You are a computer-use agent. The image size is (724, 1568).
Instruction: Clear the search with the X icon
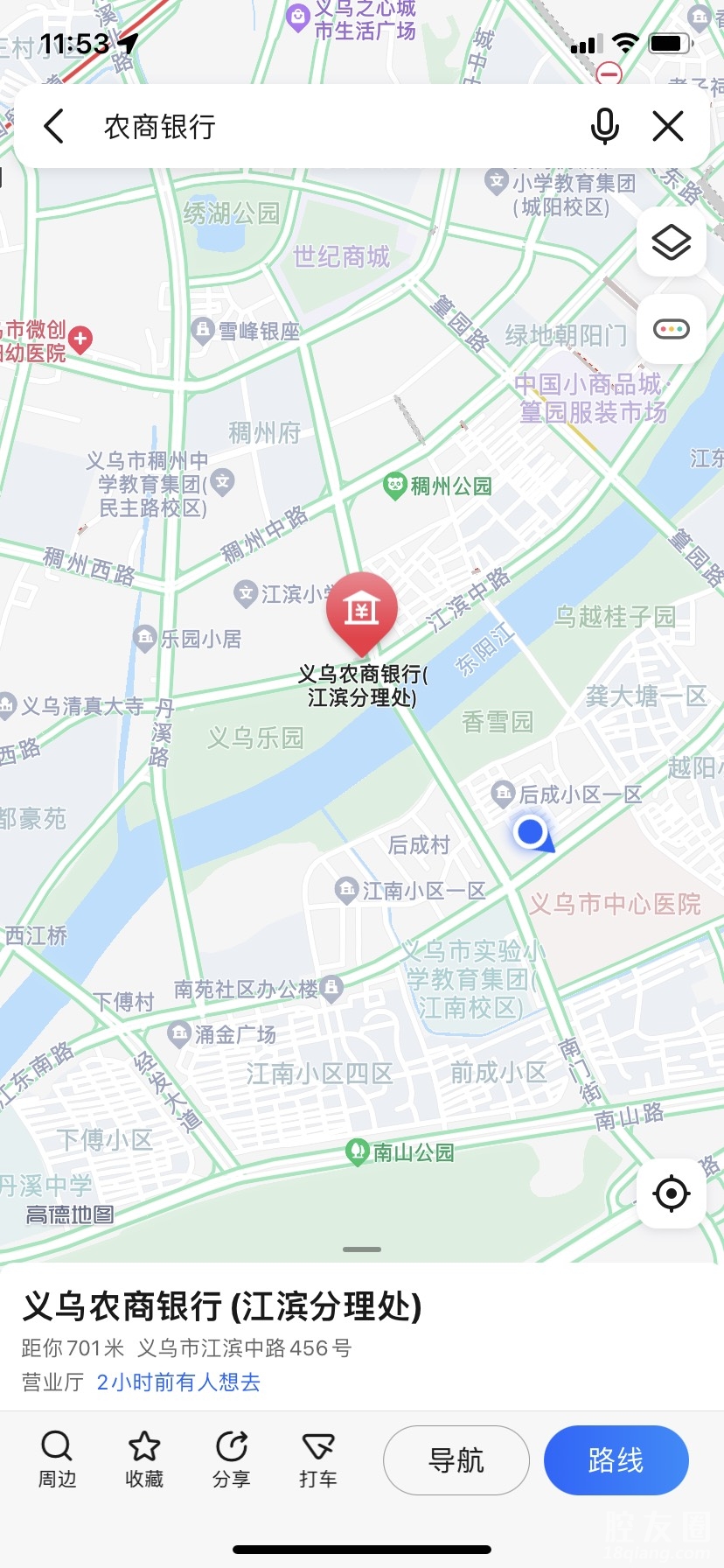point(668,127)
